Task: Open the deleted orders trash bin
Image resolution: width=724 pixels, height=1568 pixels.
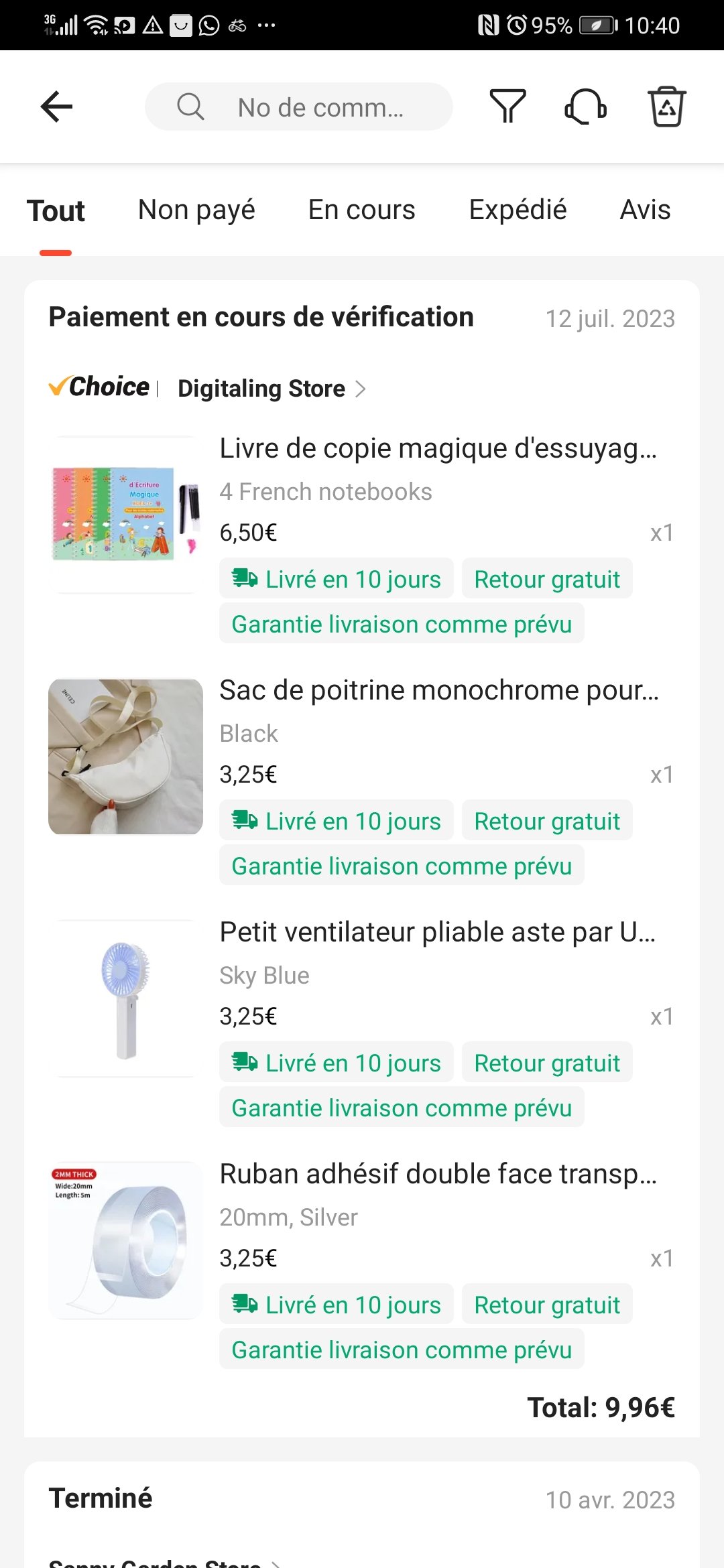Action: click(666, 107)
